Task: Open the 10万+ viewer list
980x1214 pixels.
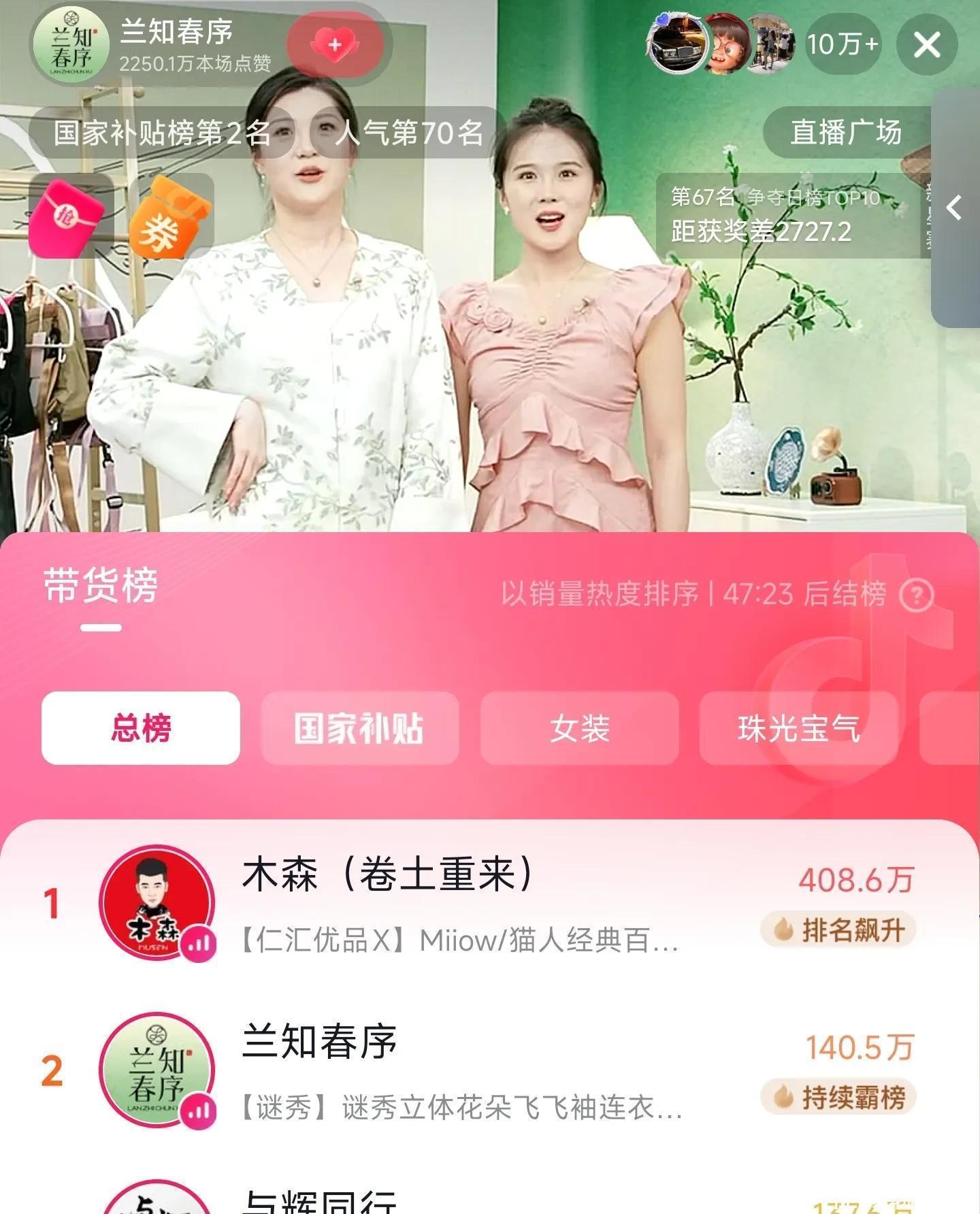Action: pyautogui.click(x=843, y=45)
